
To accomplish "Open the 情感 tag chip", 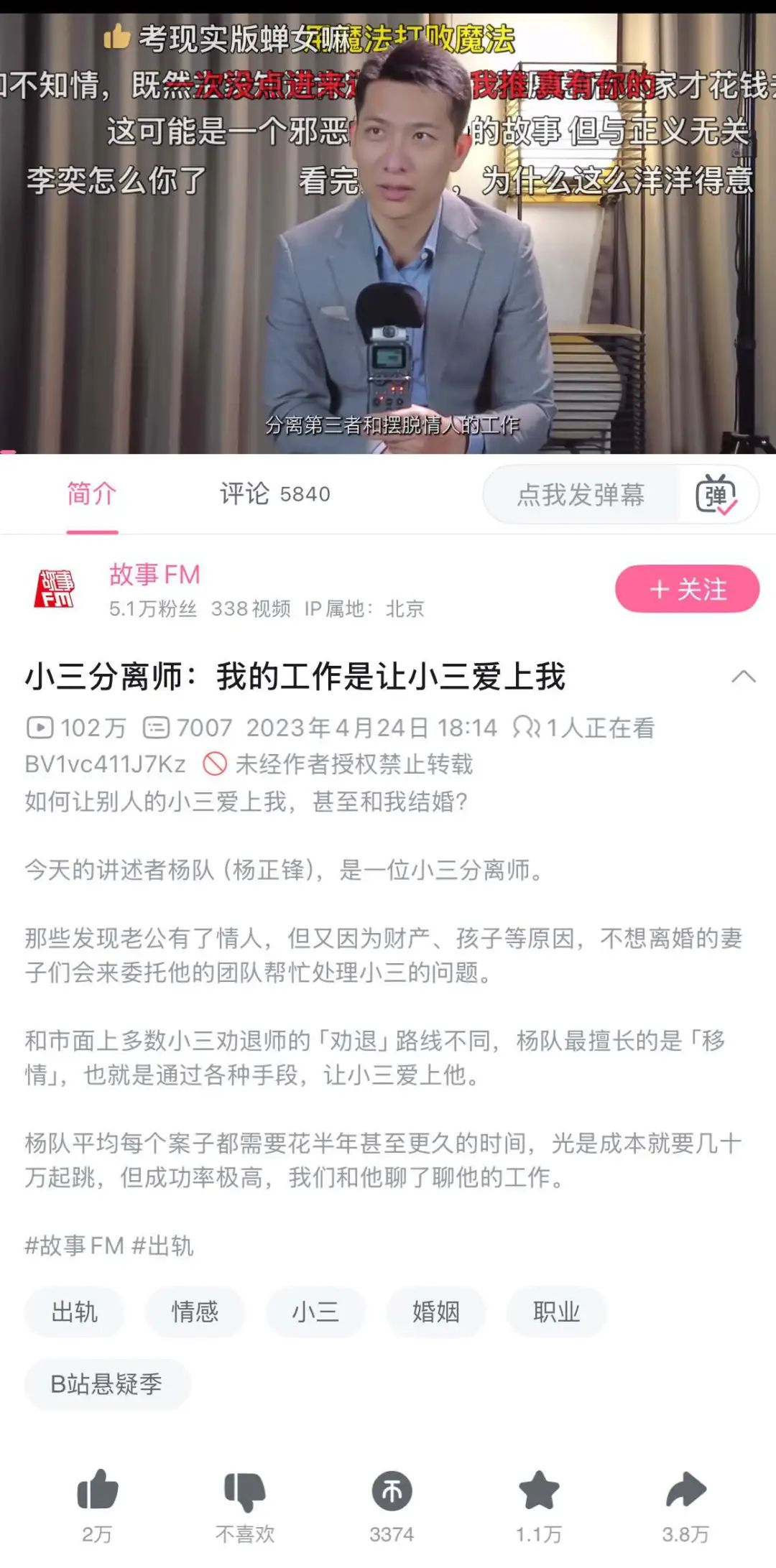I will (195, 1312).
